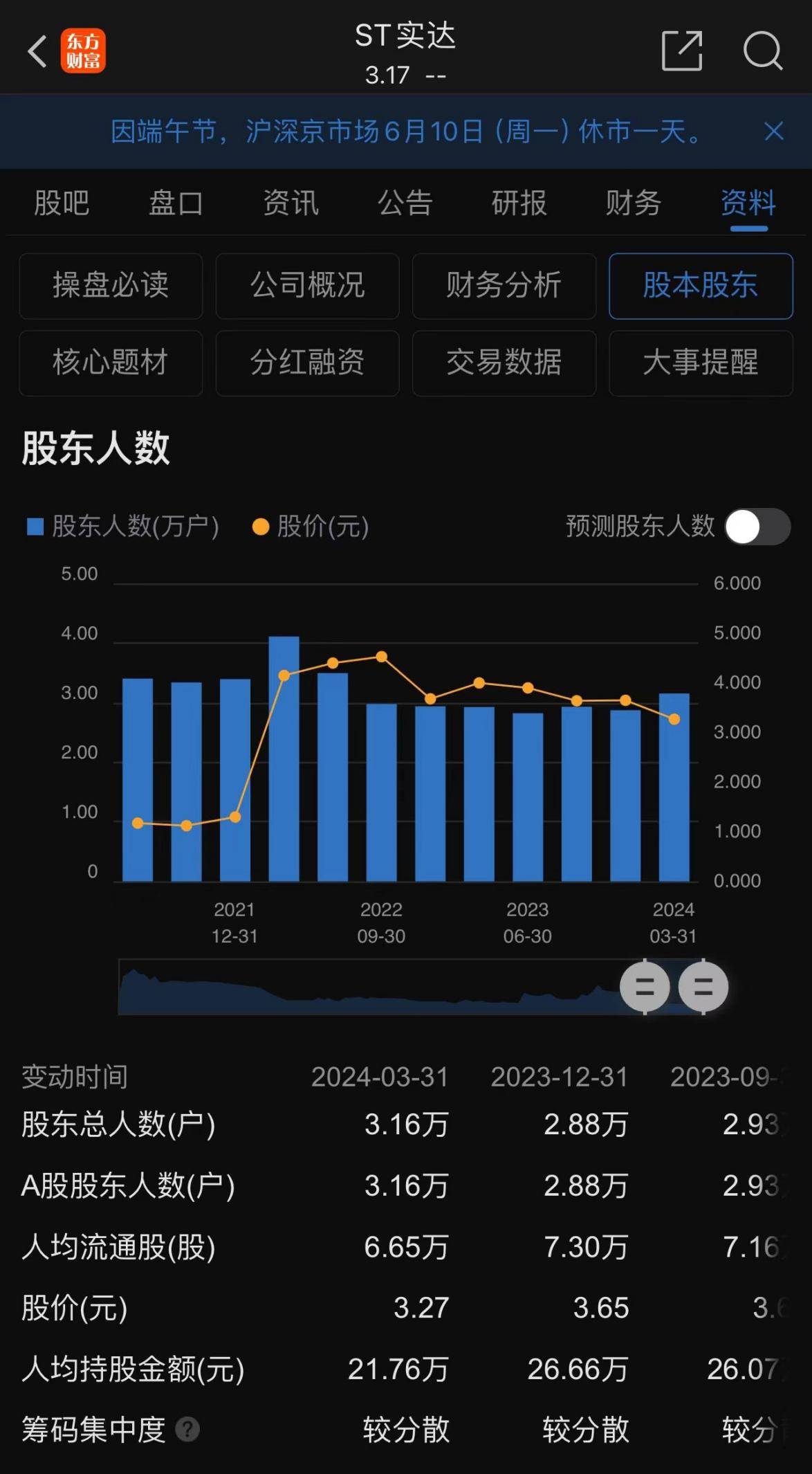
Task: View the 研报 tab
Action: (519, 203)
